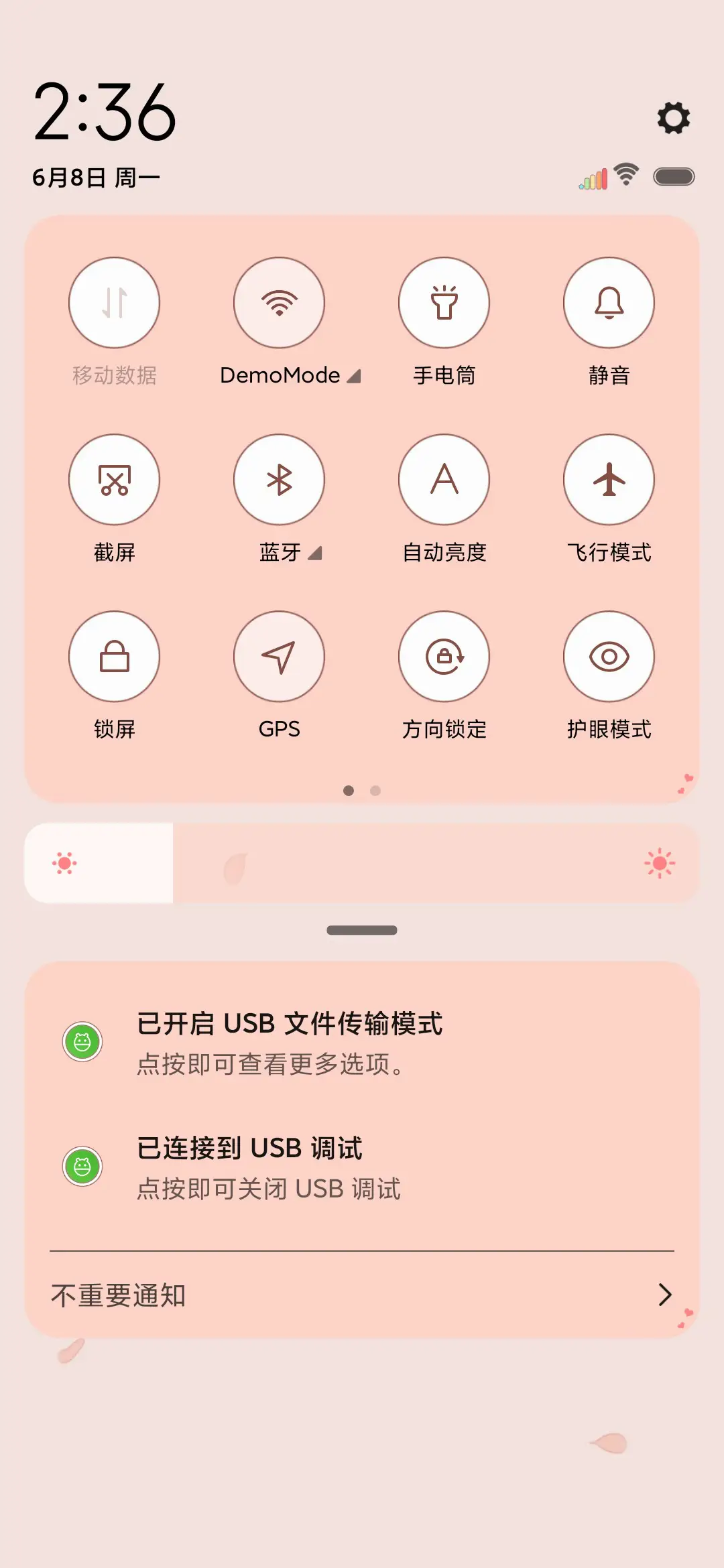724x1568 pixels.
Task: Enable airplane mode
Action: tap(609, 480)
